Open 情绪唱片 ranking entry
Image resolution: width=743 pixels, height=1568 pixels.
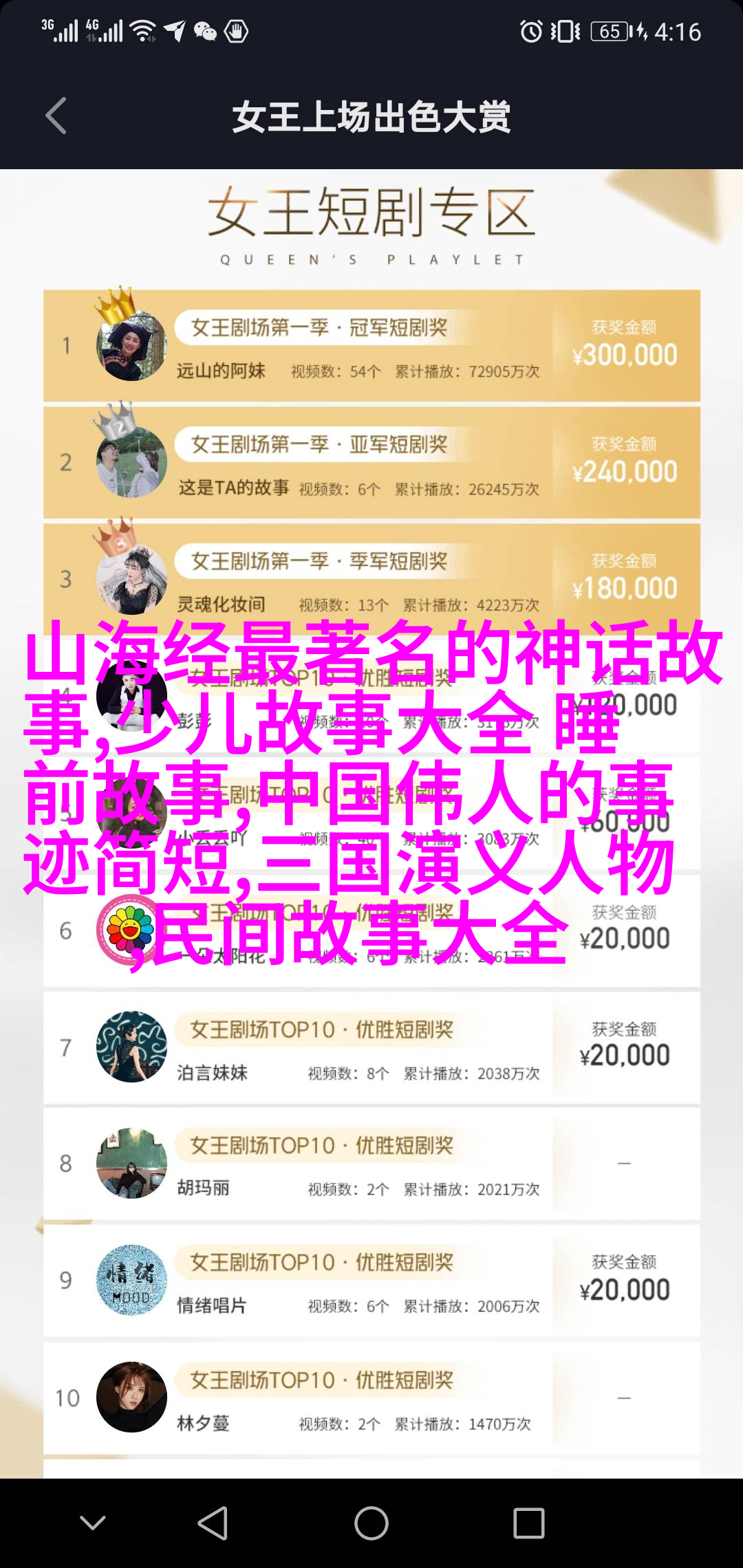[x=371, y=1281]
